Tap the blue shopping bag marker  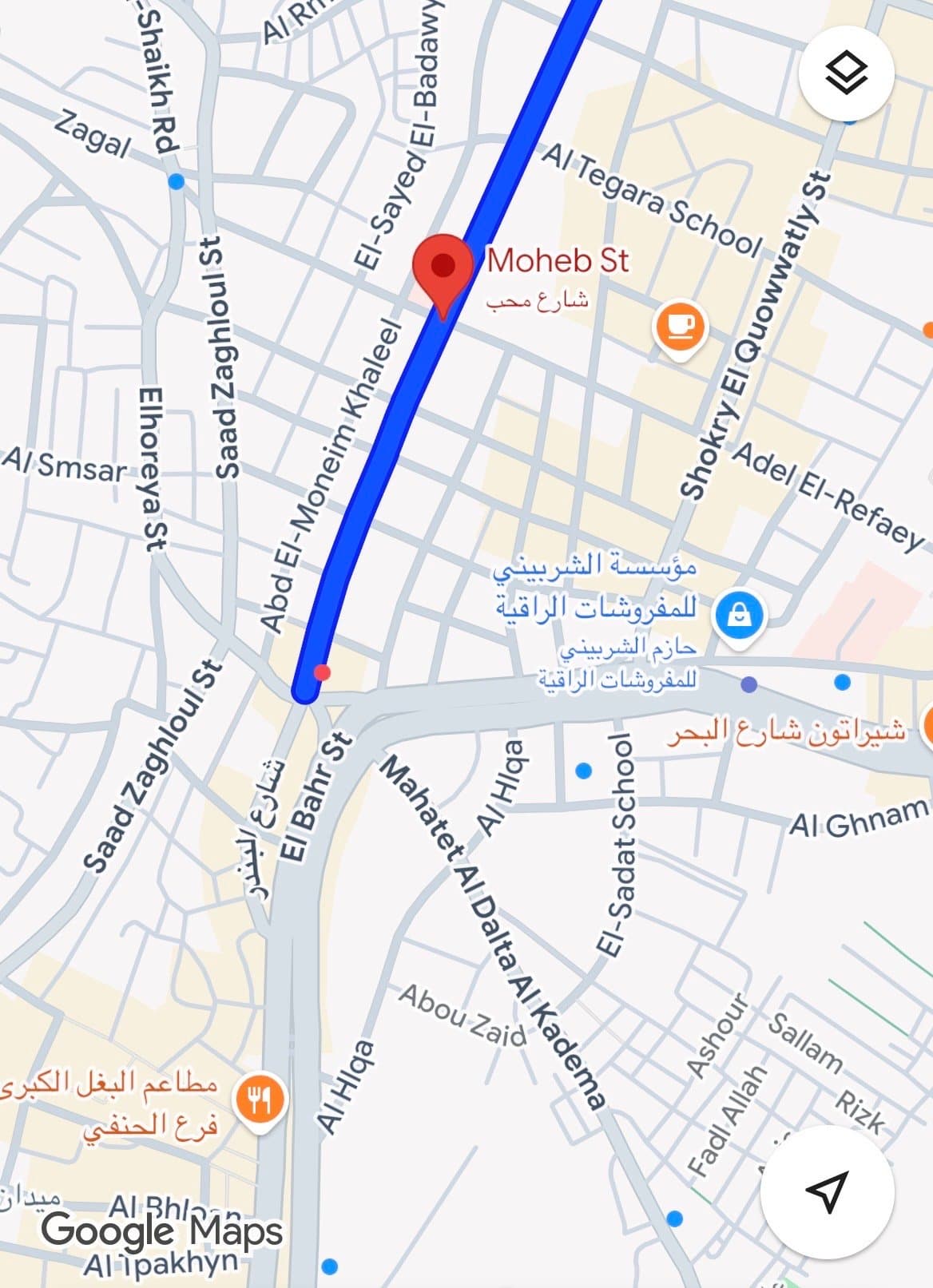(740, 616)
